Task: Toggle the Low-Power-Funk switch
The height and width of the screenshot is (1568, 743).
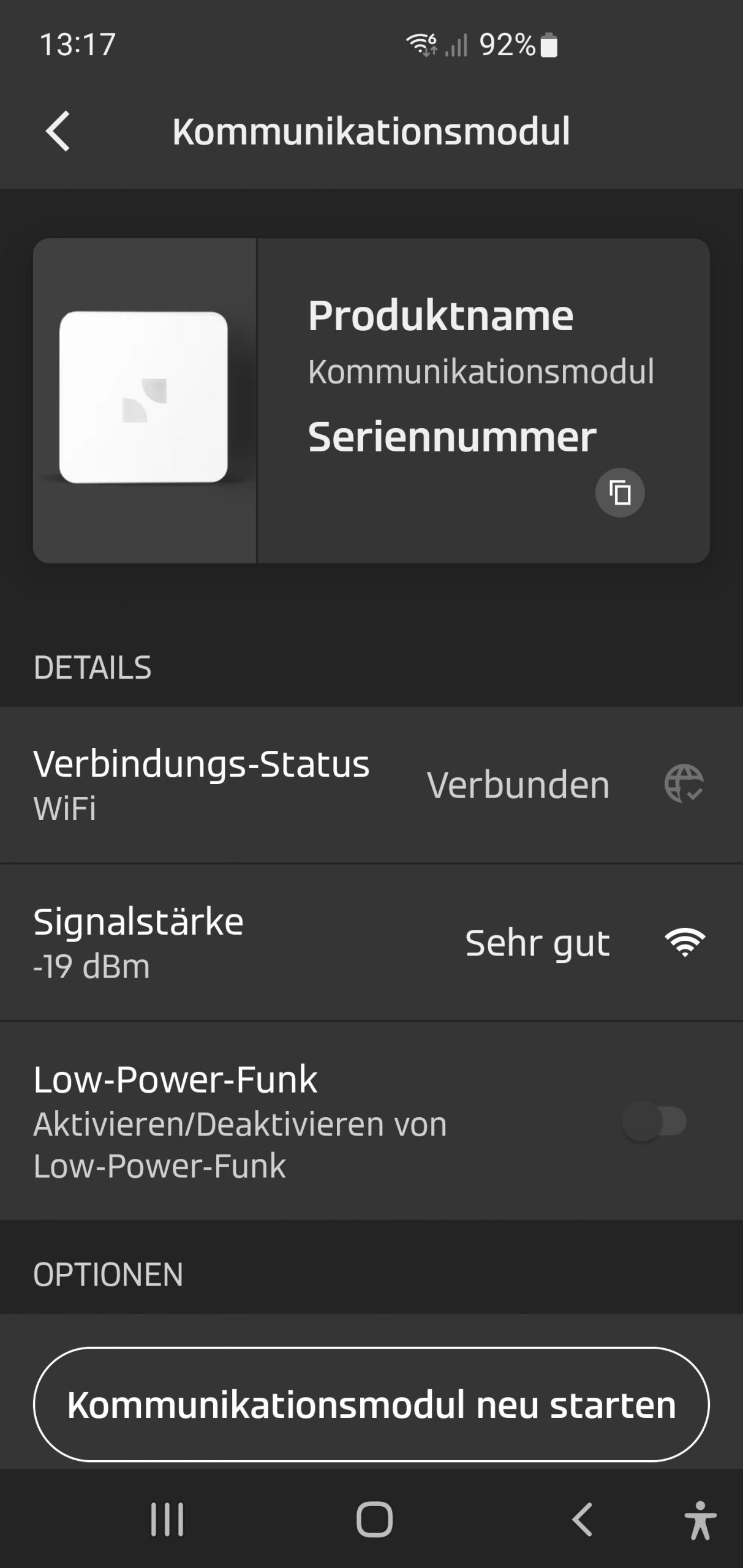Action: pyautogui.click(x=654, y=1121)
